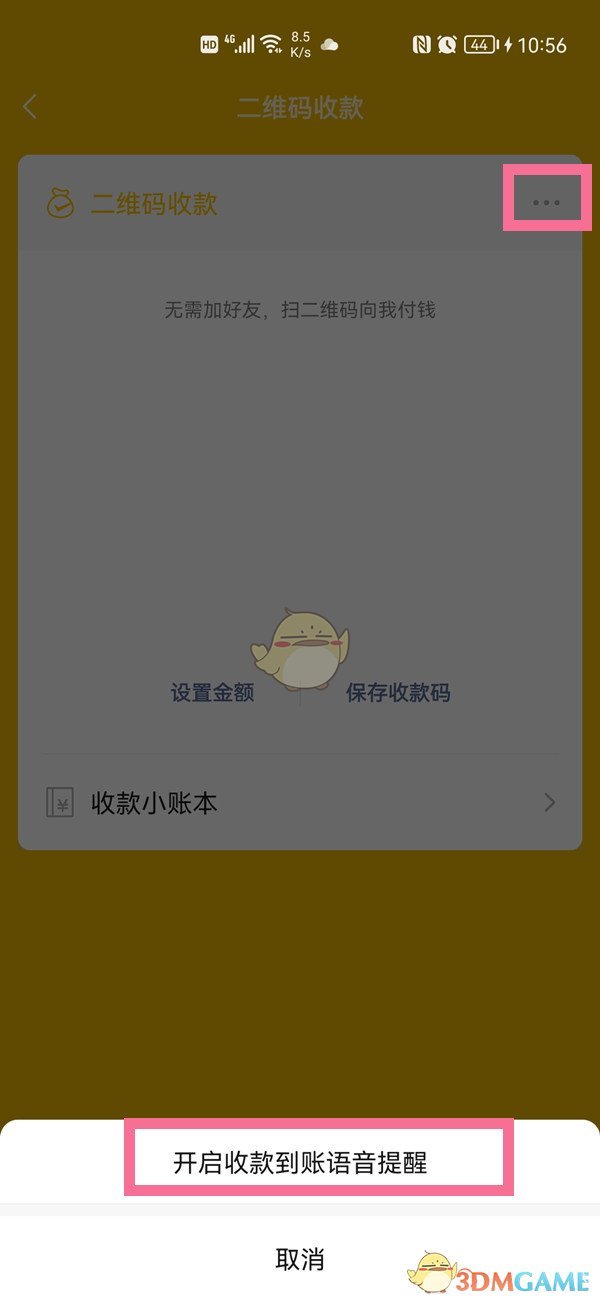This screenshot has width=600, height=1300.
Task: Open 设置金额 to set an amount
Action: (212, 692)
